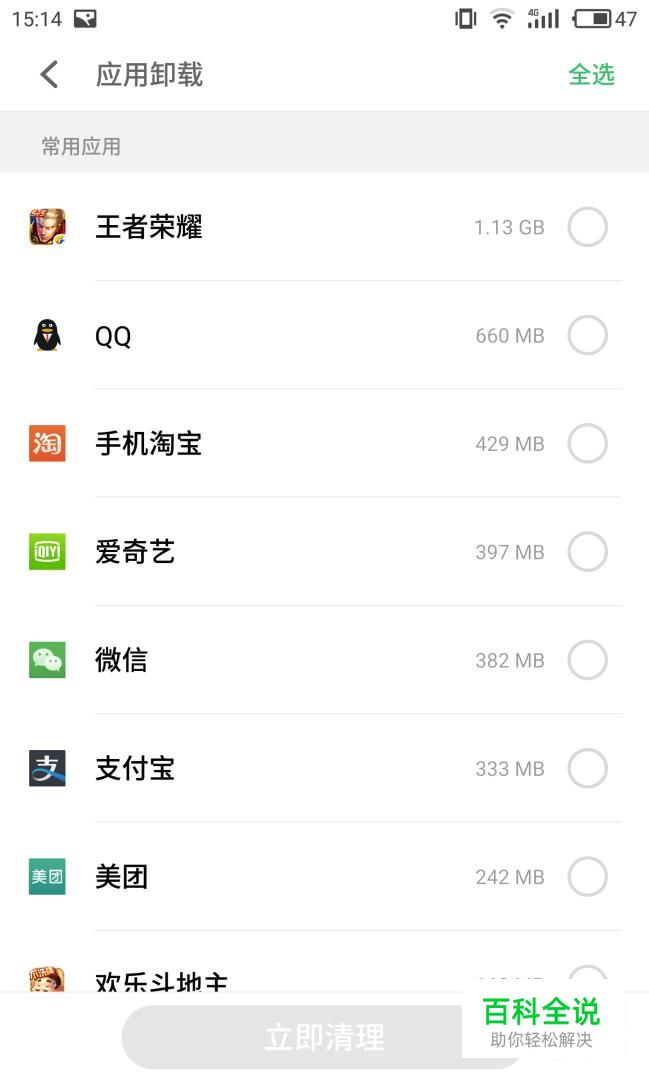Mark 手机淘宝 for uninstall
The height and width of the screenshot is (1083, 649).
[588, 443]
